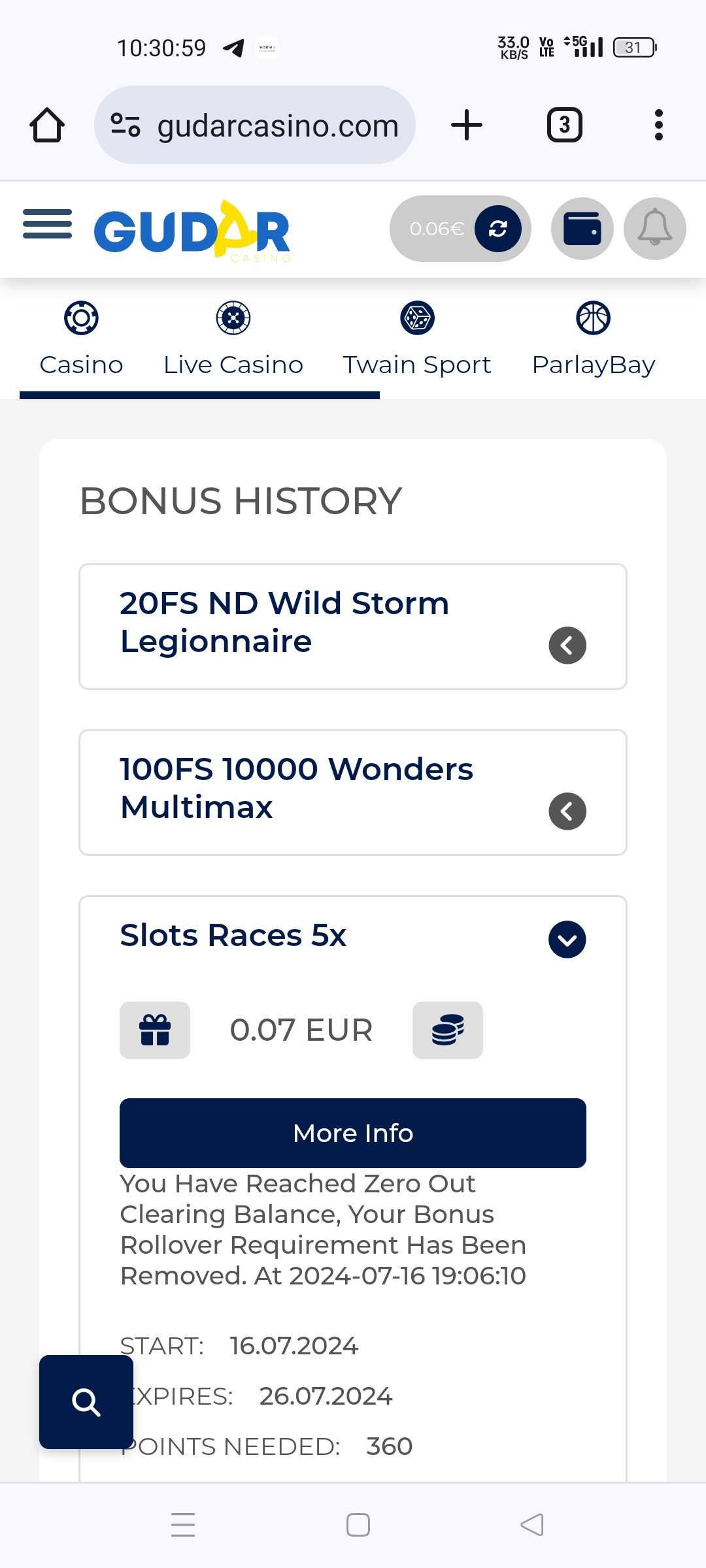The height and width of the screenshot is (1568, 706).
Task: Tap the More Info button
Action: click(353, 1133)
